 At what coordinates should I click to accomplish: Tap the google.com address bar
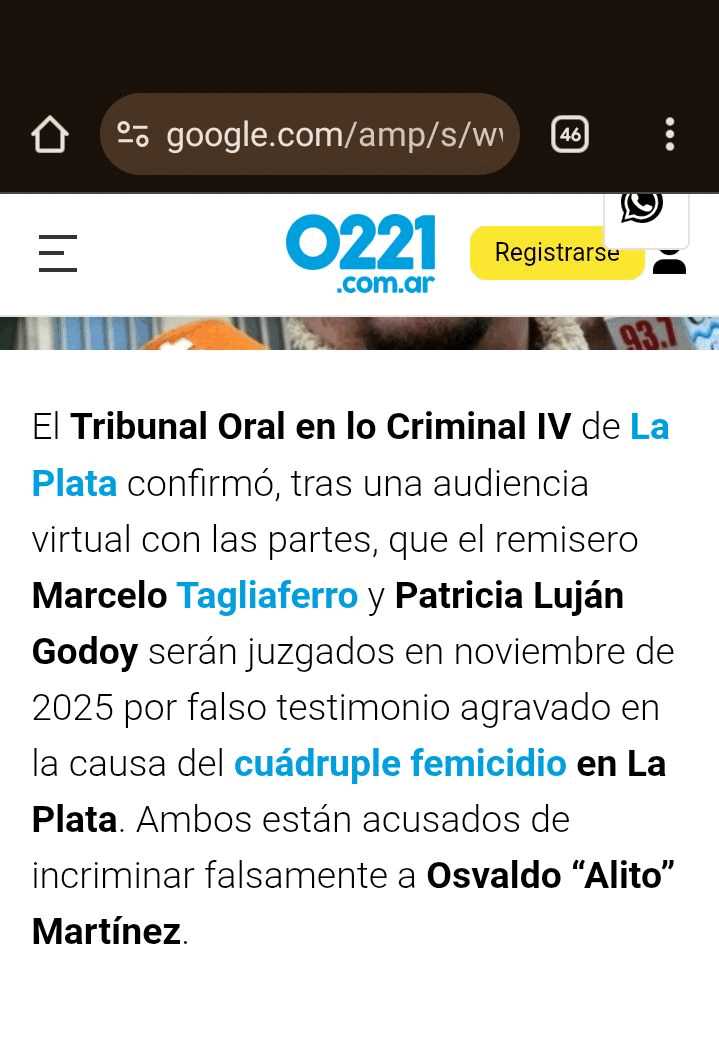(309, 134)
